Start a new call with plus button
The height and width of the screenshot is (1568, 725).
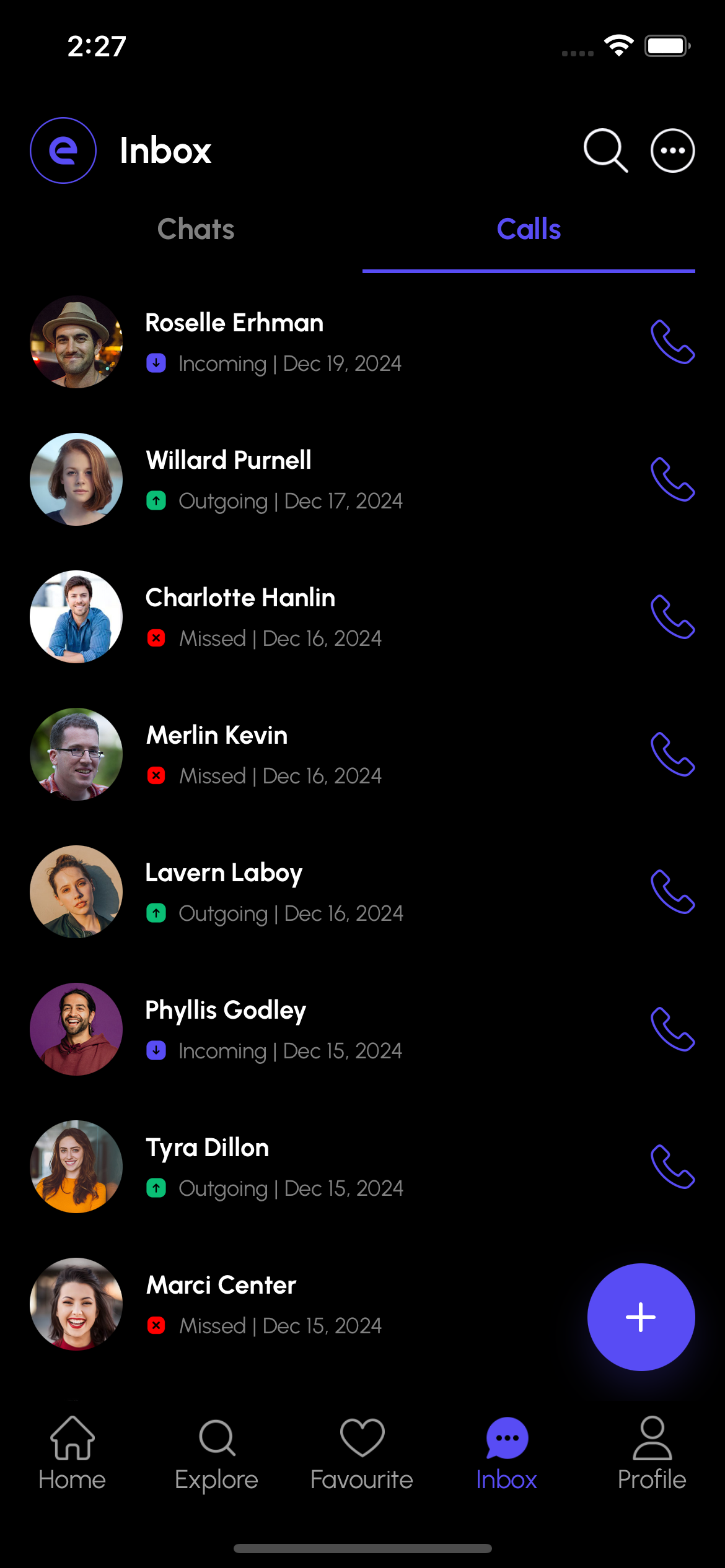[x=641, y=1317]
